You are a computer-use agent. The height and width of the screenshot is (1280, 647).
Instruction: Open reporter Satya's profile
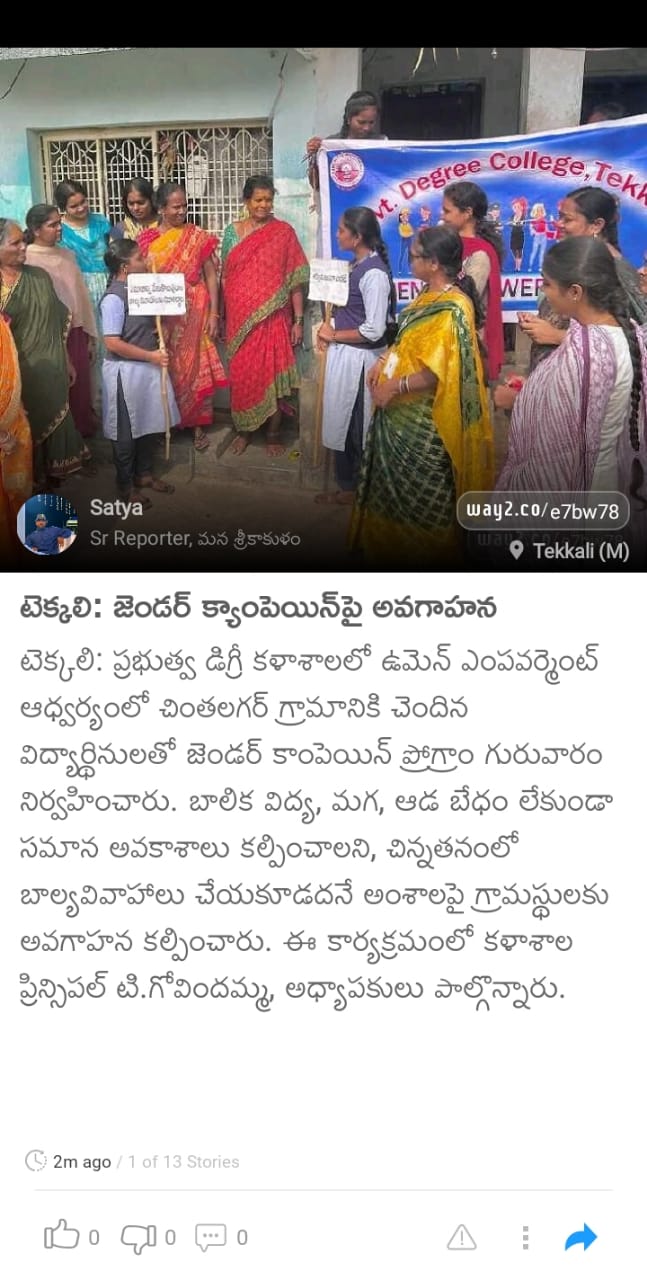point(47,524)
